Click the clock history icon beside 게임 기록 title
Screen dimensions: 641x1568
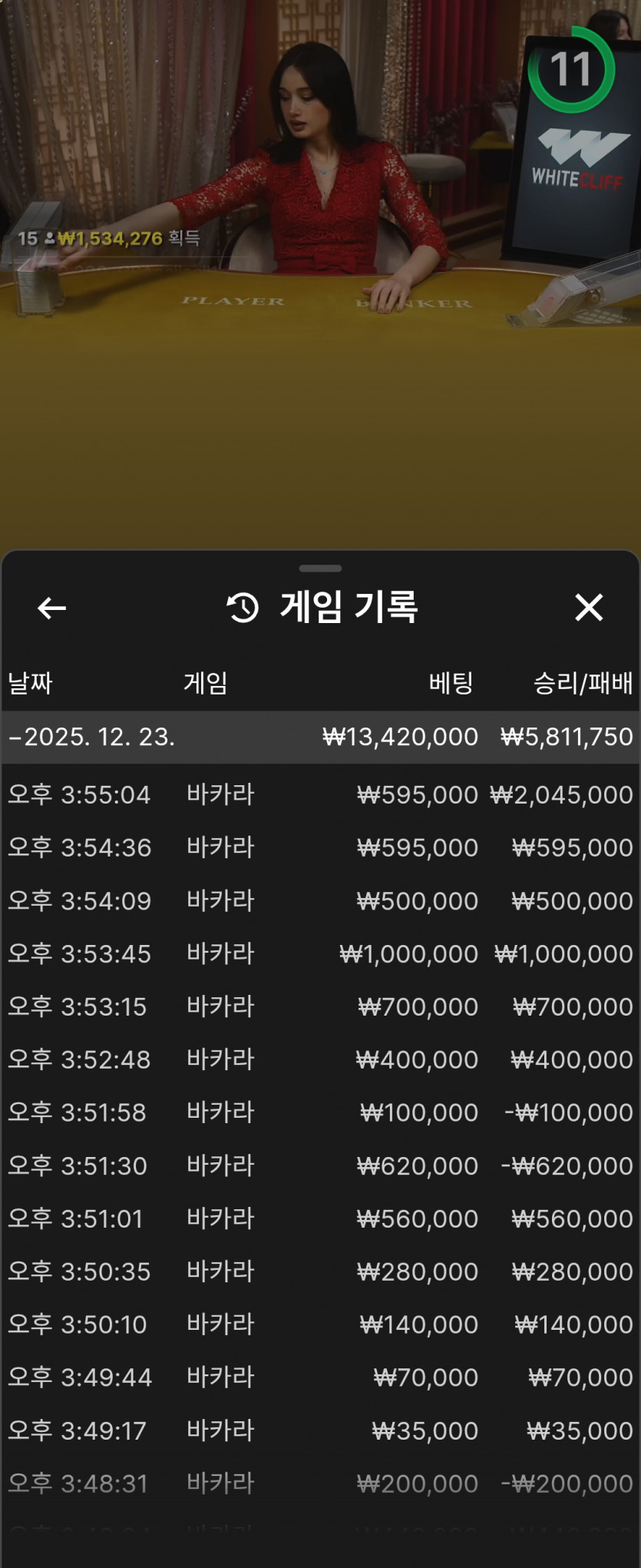coord(242,608)
